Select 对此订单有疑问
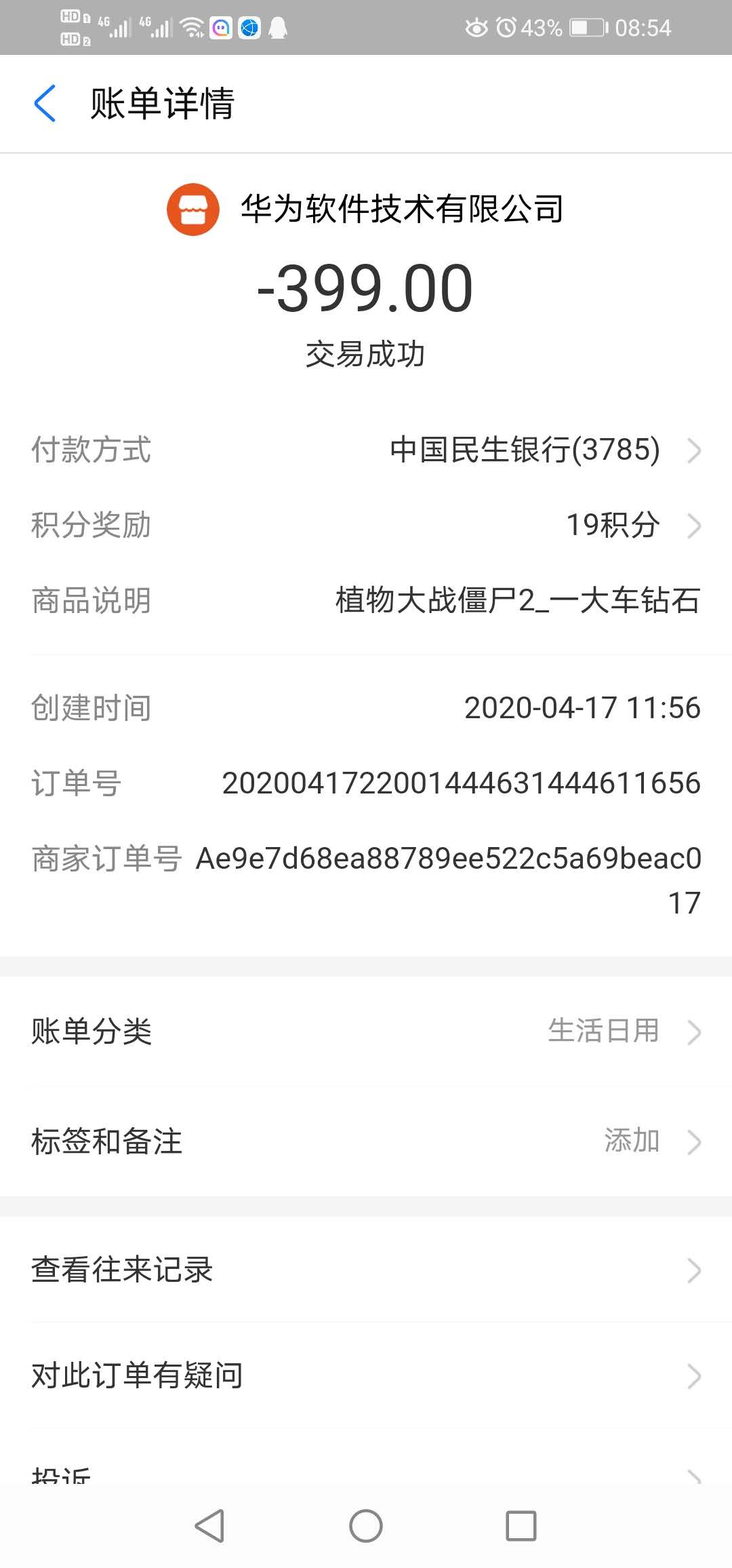The height and width of the screenshot is (1568, 732). (366, 1375)
